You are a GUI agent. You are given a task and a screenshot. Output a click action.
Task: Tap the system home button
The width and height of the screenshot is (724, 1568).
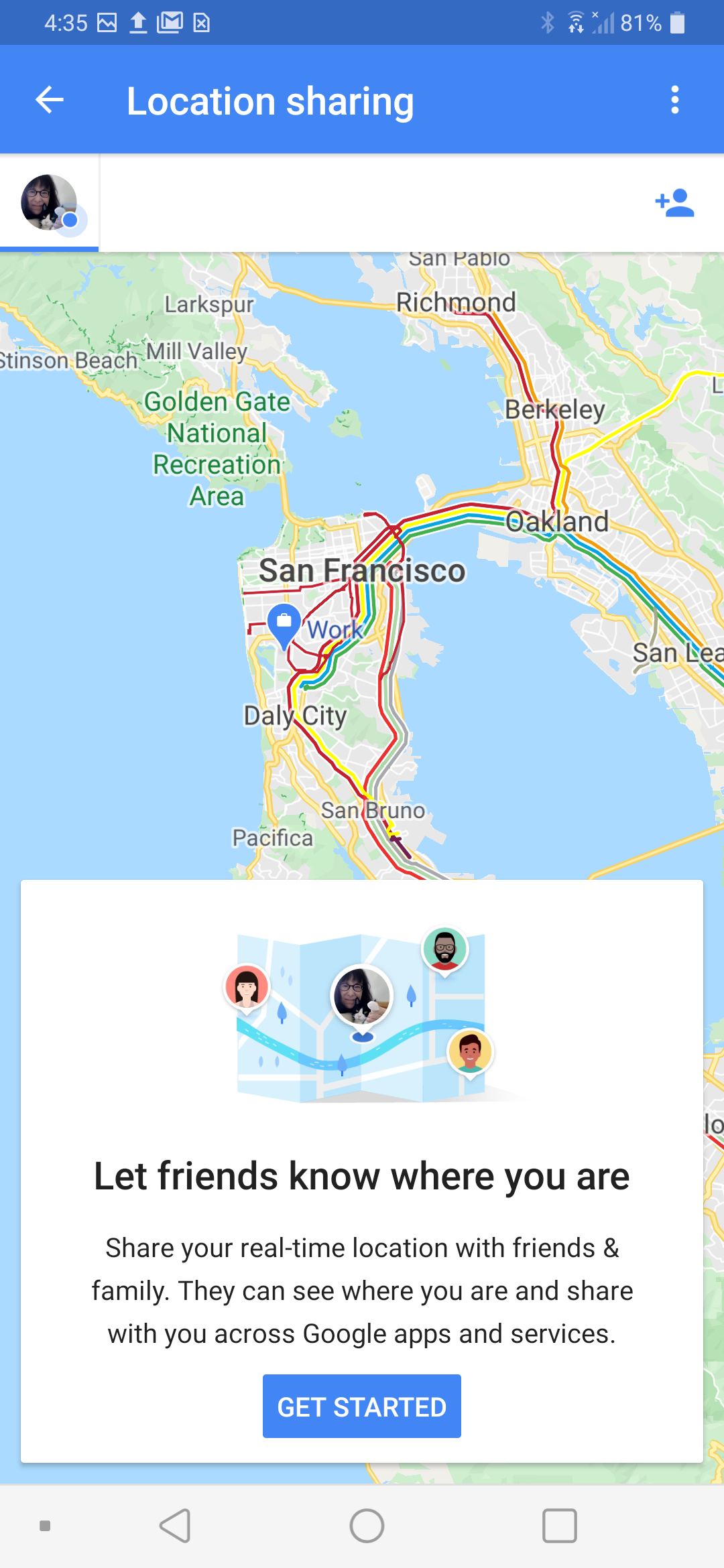[367, 1526]
